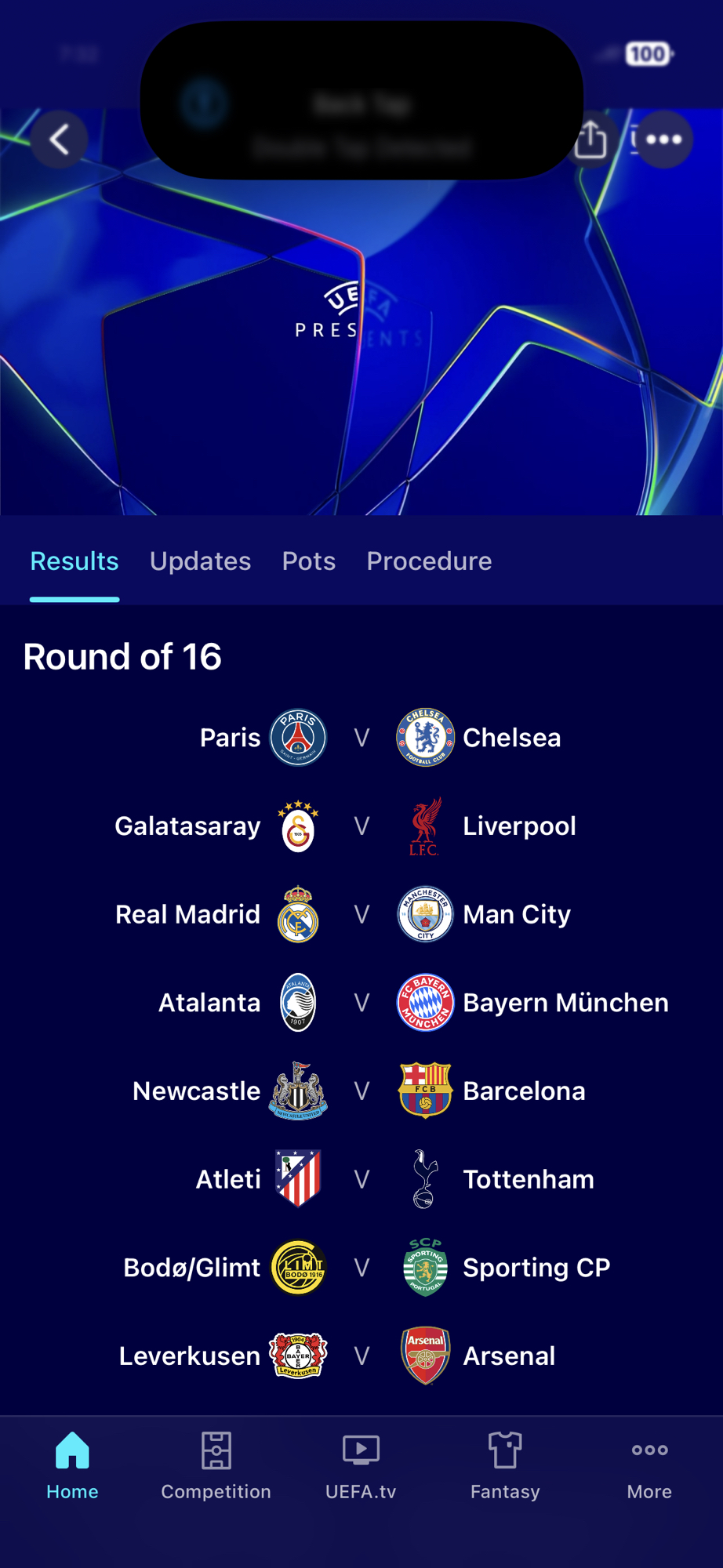Go to the Home tab
This screenshot has width=723, height=1568.
(x=72, y=1465)
